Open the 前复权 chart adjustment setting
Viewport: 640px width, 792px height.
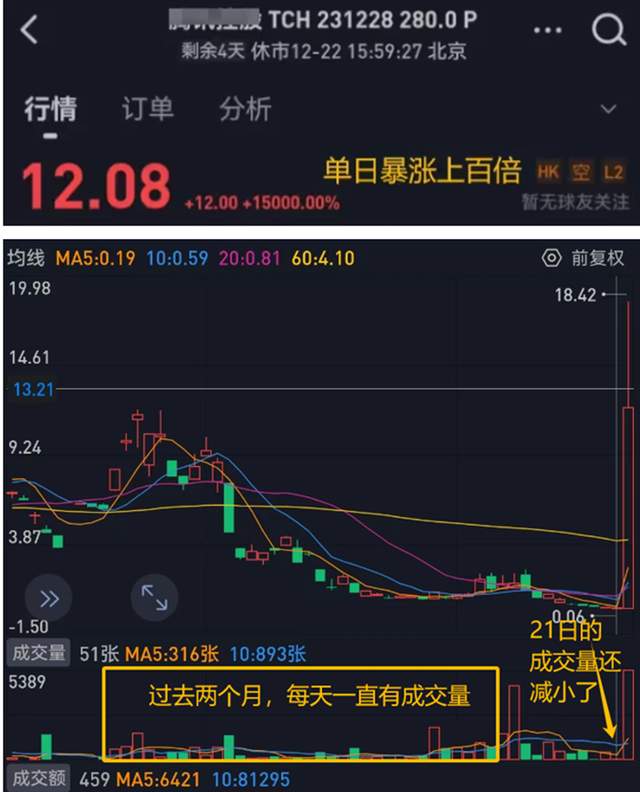(583, 258)
